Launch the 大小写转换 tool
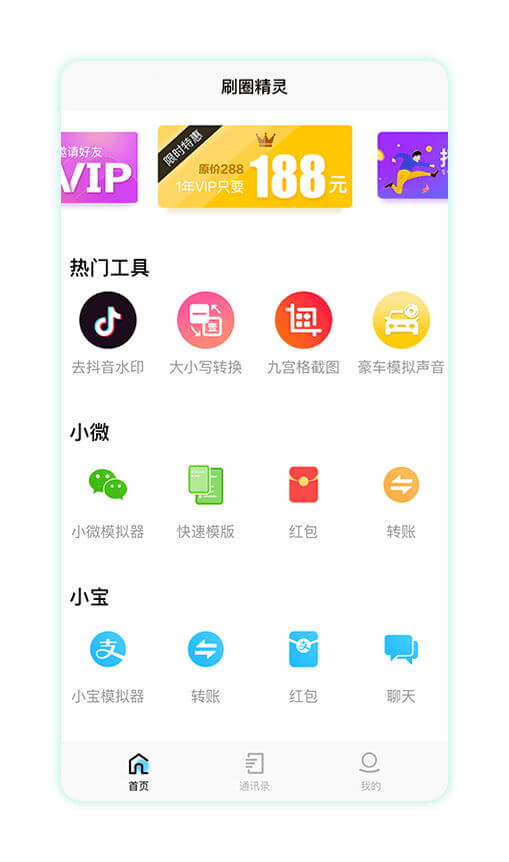The width and height of the screenshot is (509, 862). (206, 333)
